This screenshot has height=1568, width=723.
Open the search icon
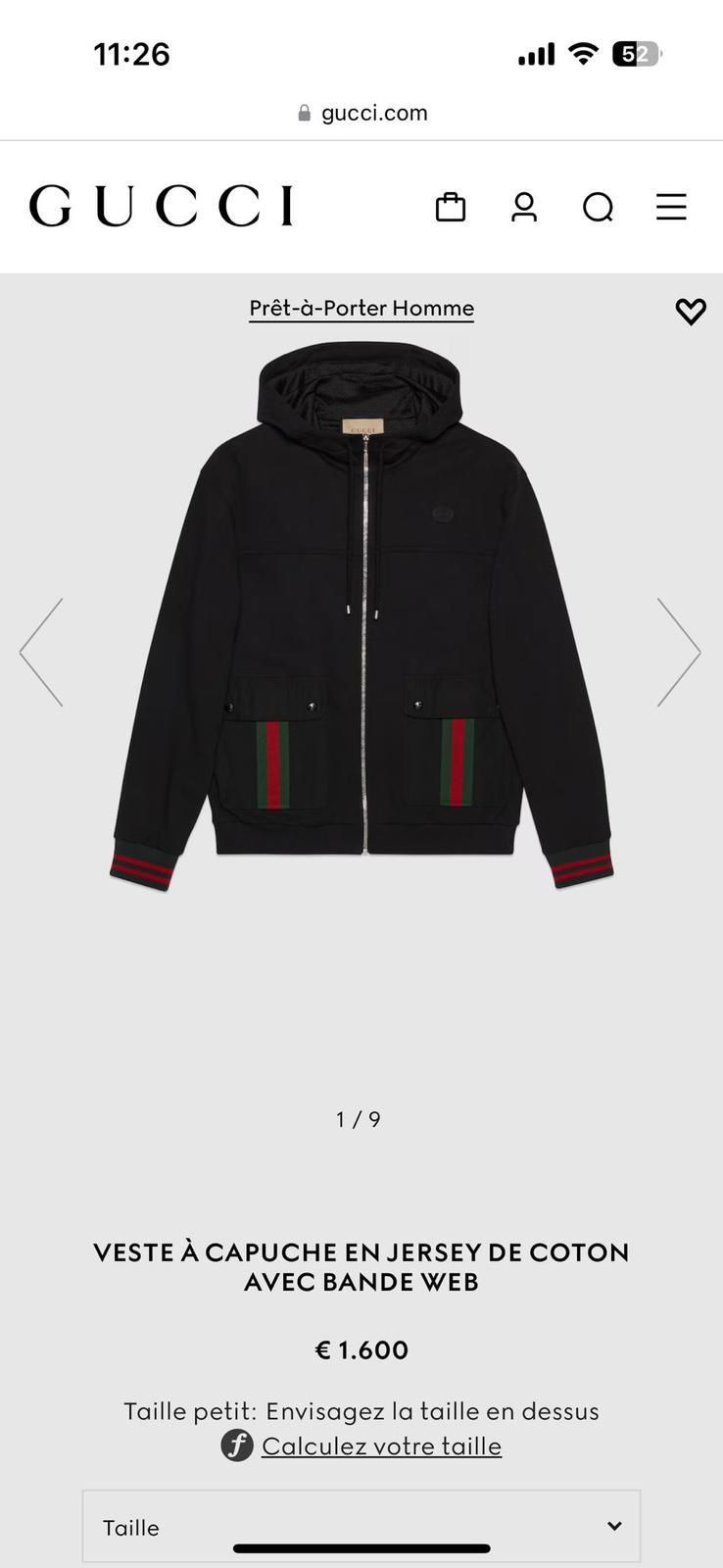tap(598, 207)
